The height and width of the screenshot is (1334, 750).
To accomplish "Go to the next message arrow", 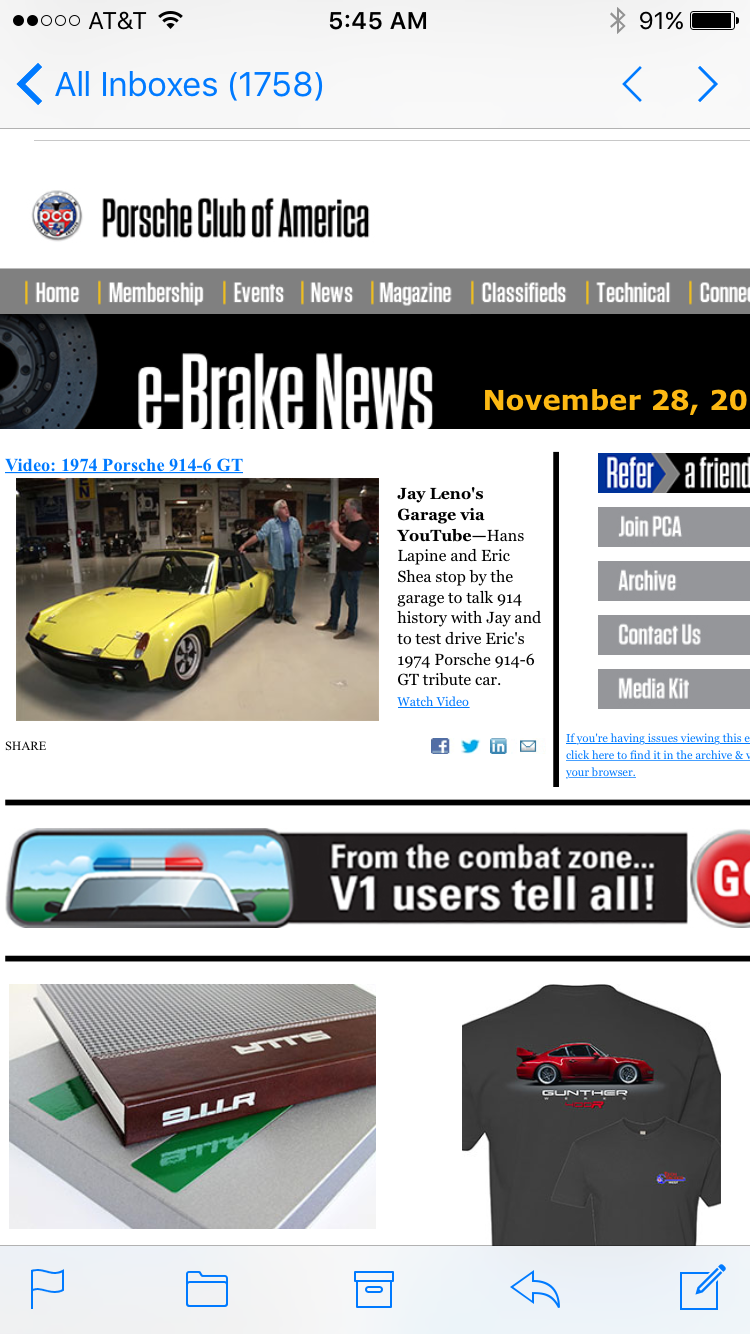I will pyautogui.click(x=707, y=85).
